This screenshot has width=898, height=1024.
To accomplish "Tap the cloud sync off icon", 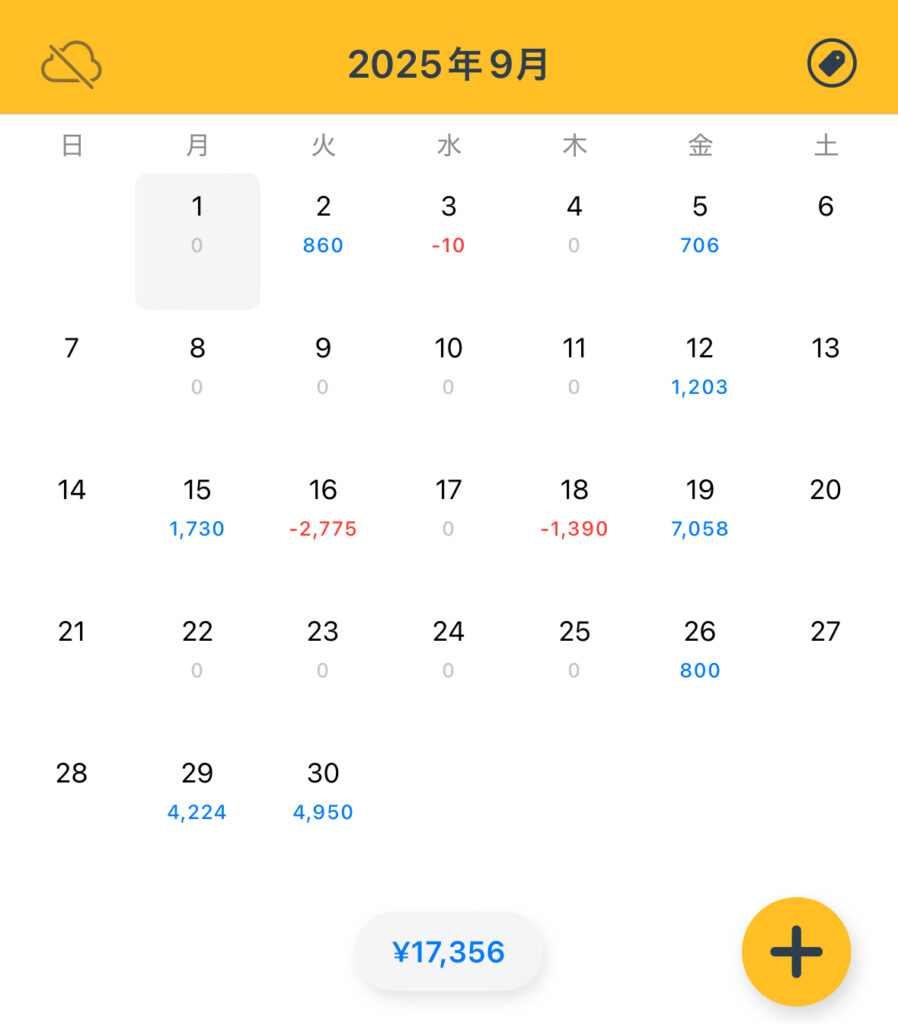I will point(71,65).
